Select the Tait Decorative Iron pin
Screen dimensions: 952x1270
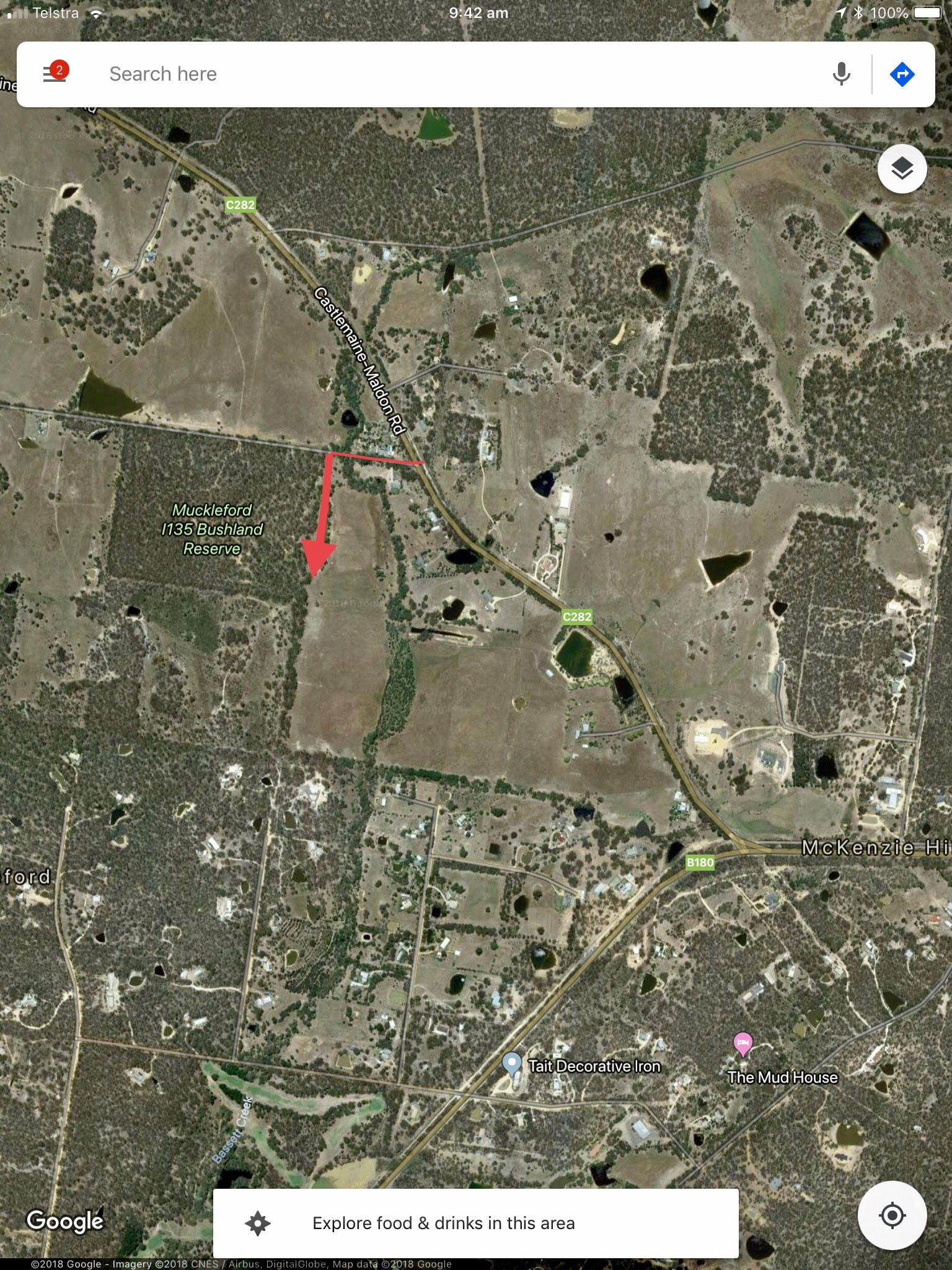click(x=512, y=1064)
